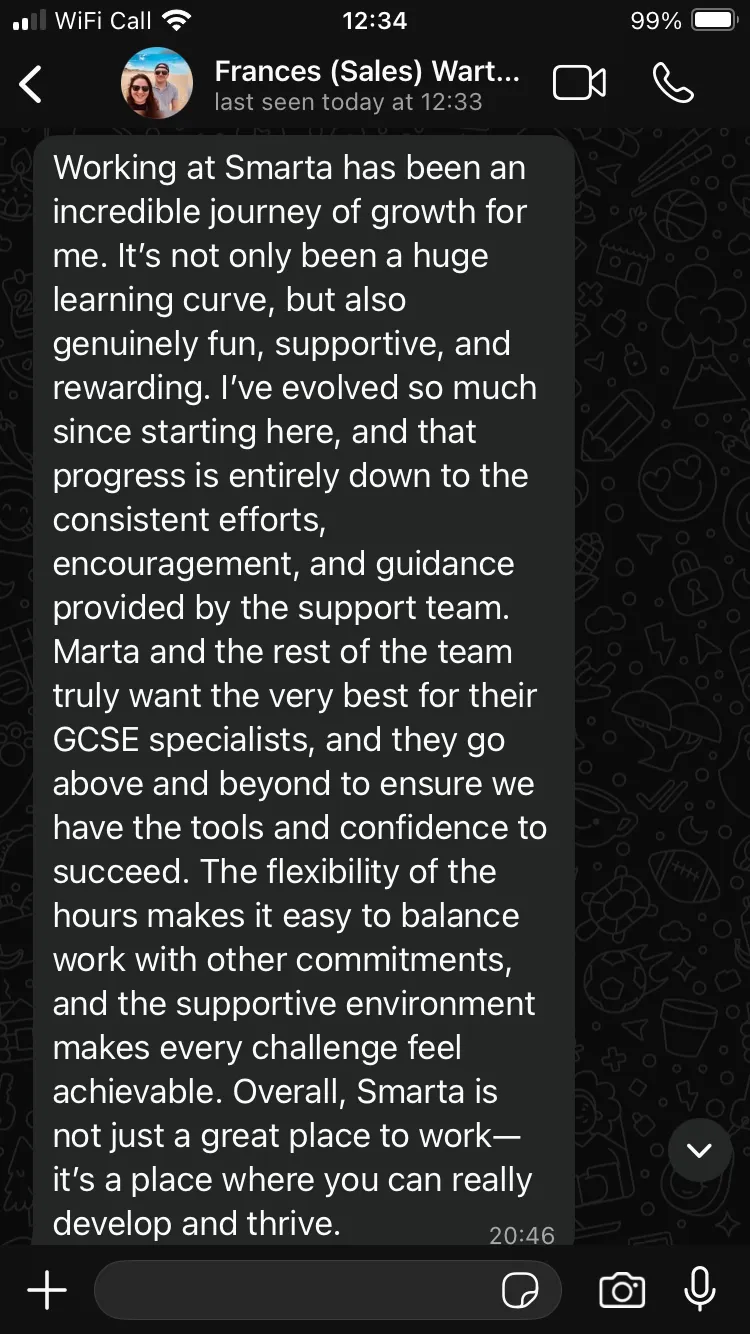Focus the message text field
This screenshot has width=750, height=1334.
point(295,1290)
